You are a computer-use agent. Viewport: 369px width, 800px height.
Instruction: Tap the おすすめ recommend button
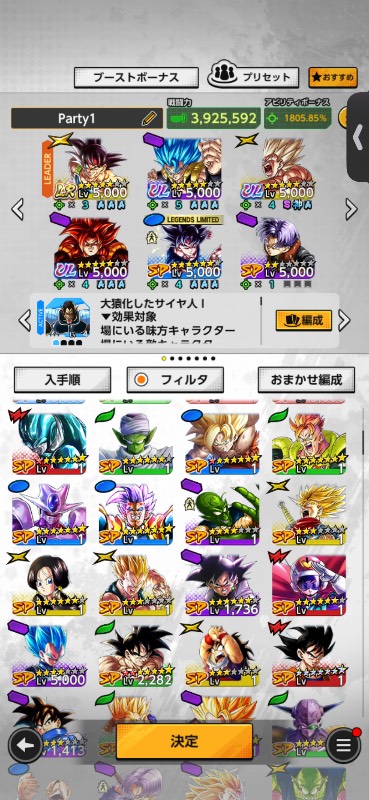(x=333, y=78)
